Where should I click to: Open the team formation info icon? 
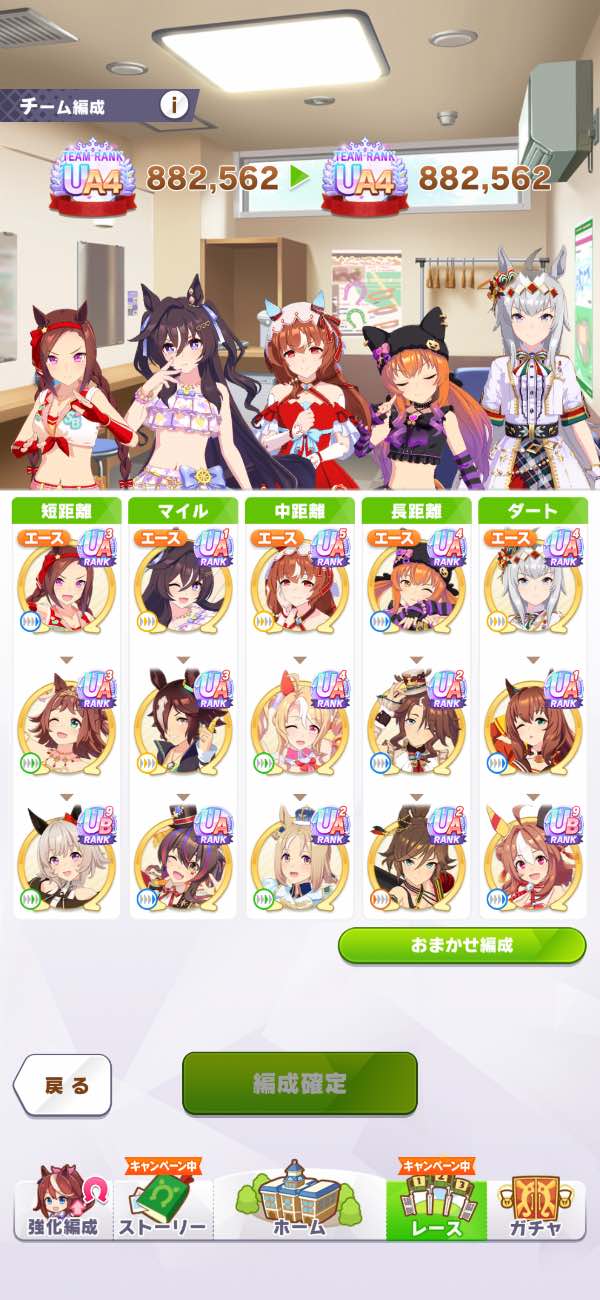[174, 104]
